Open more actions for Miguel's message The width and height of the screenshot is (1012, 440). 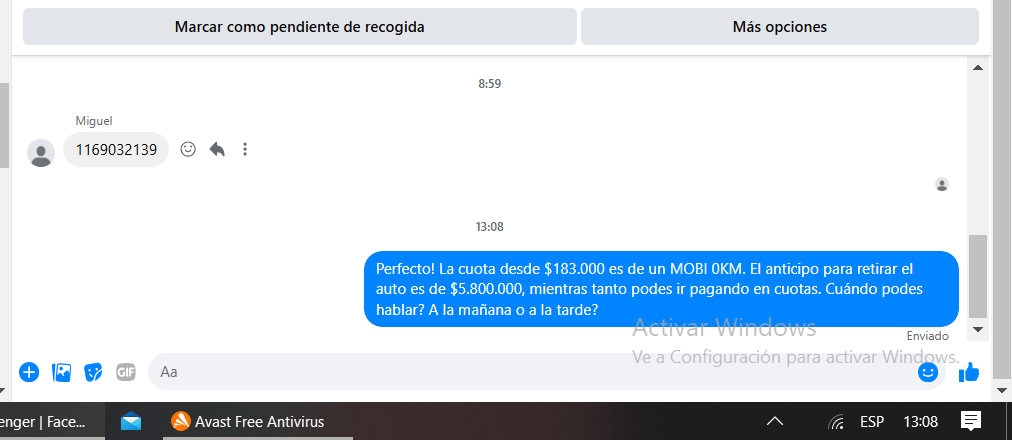pos(245,149)
